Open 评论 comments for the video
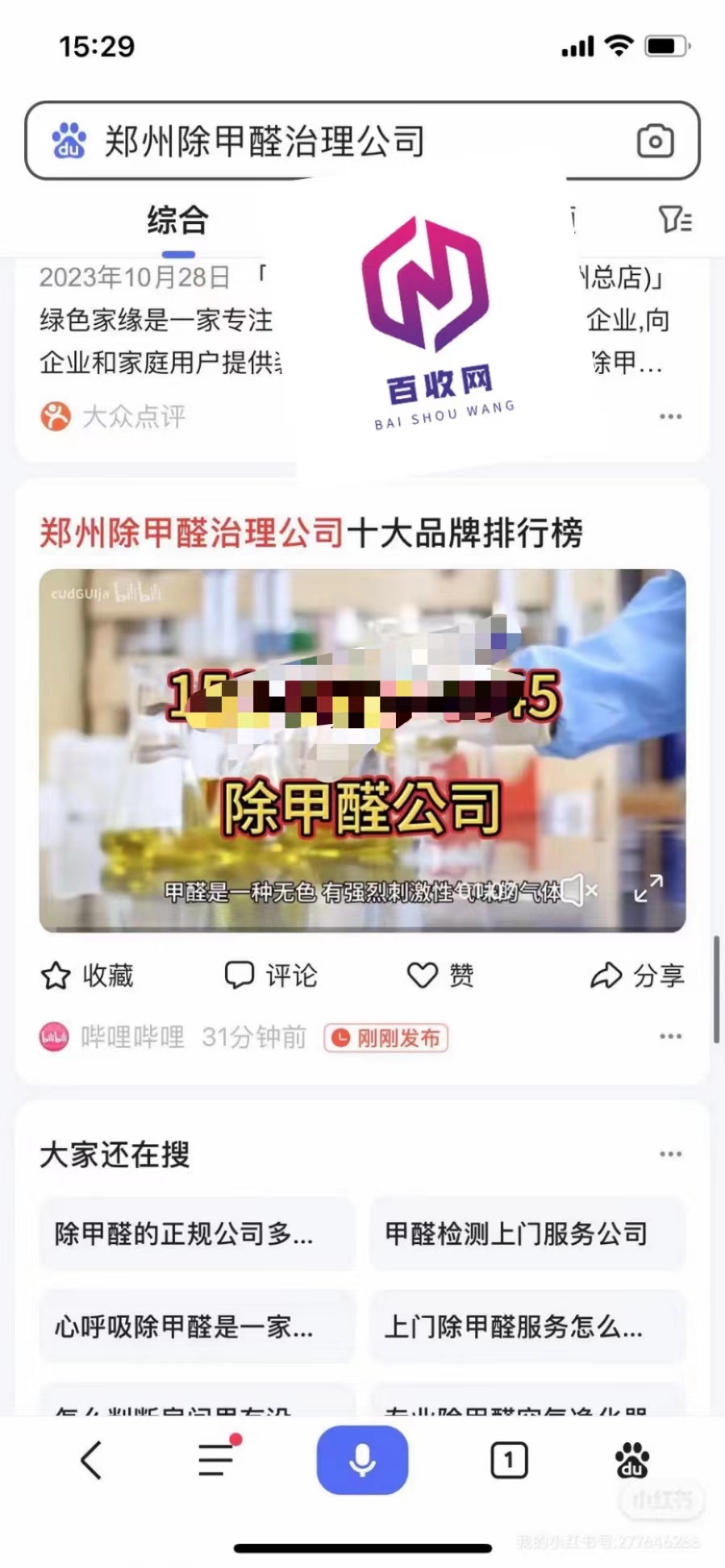Image resolution: width=725 pixels, height=1568 pixels. tap(271, 975)
